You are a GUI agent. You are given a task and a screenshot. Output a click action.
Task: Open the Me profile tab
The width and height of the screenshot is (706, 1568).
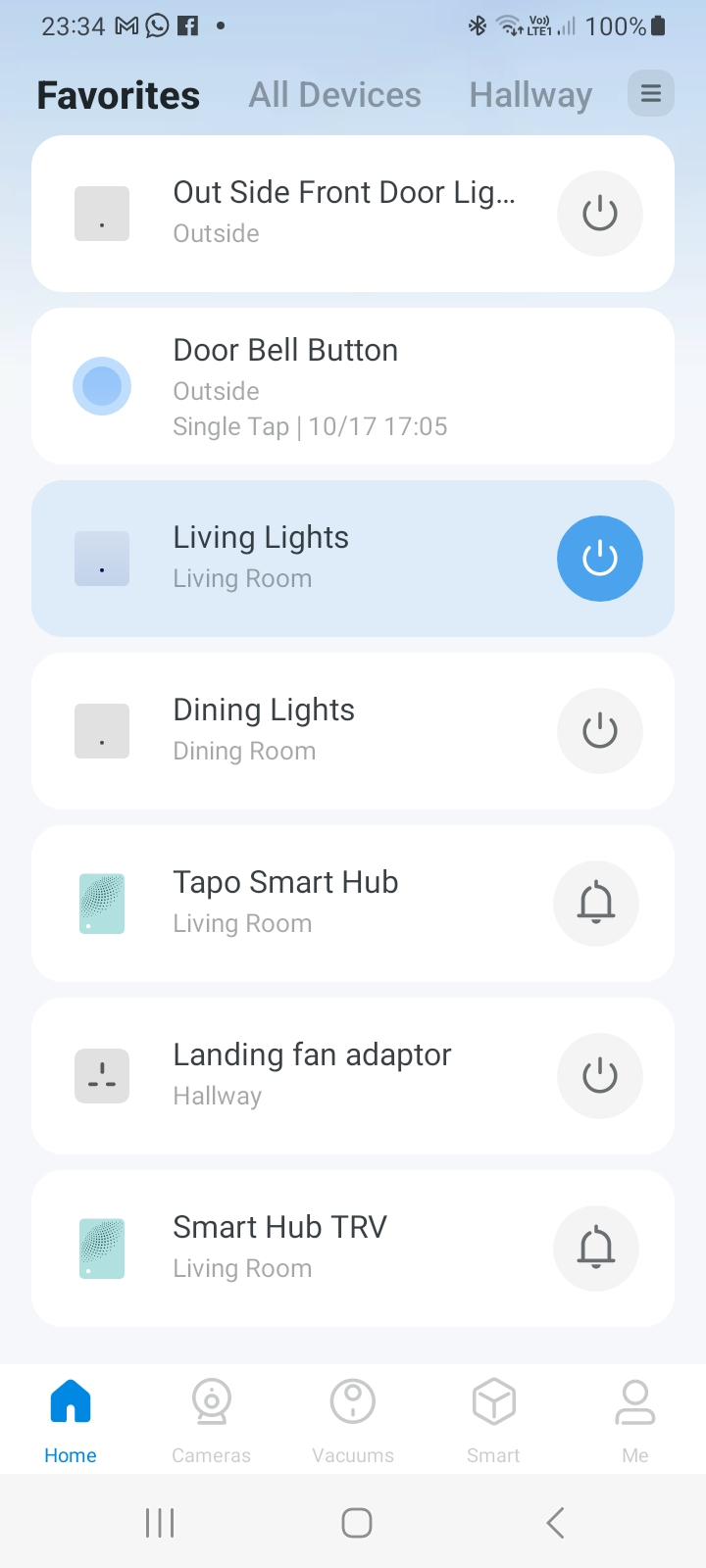(634, 1419)
